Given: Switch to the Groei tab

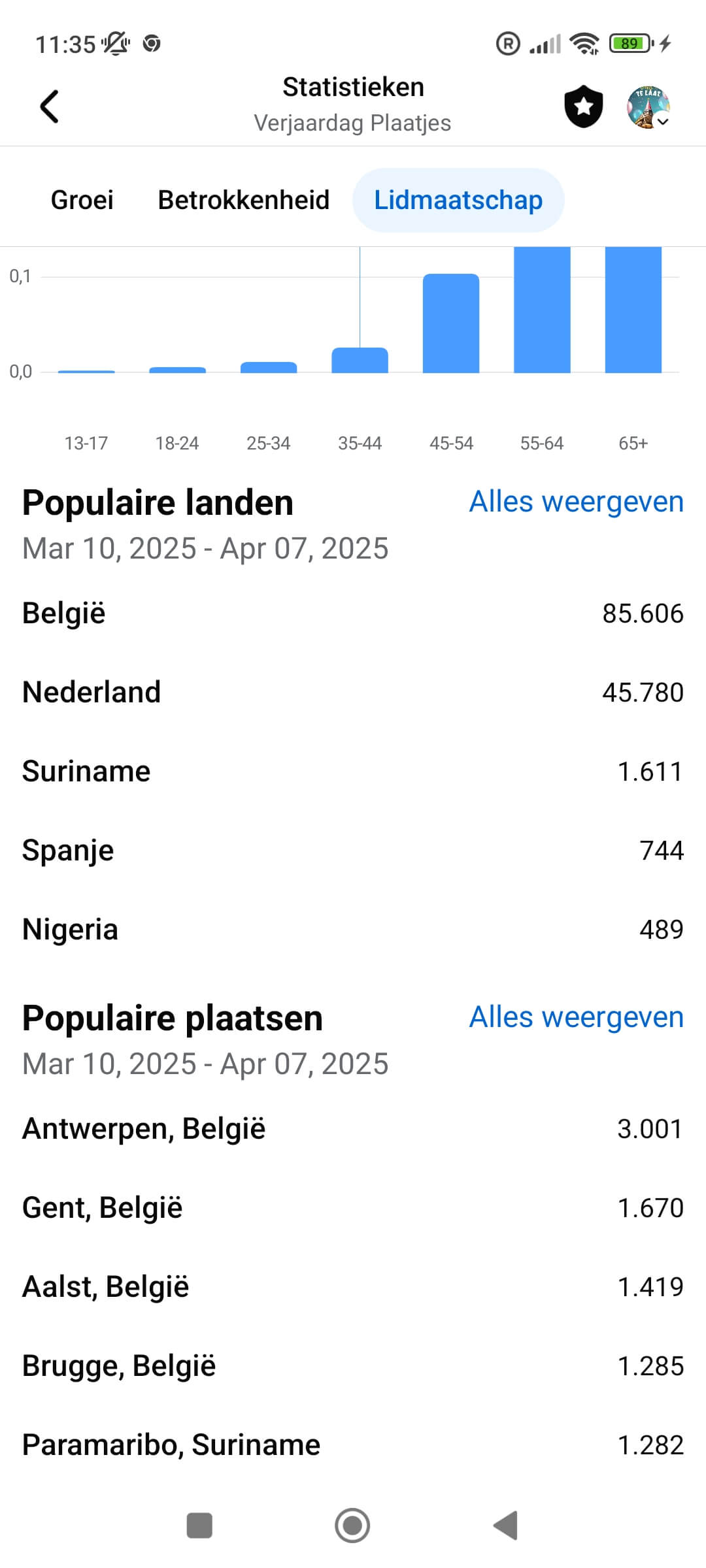Looking at the screenshot, I should click(x=82, y=200).
